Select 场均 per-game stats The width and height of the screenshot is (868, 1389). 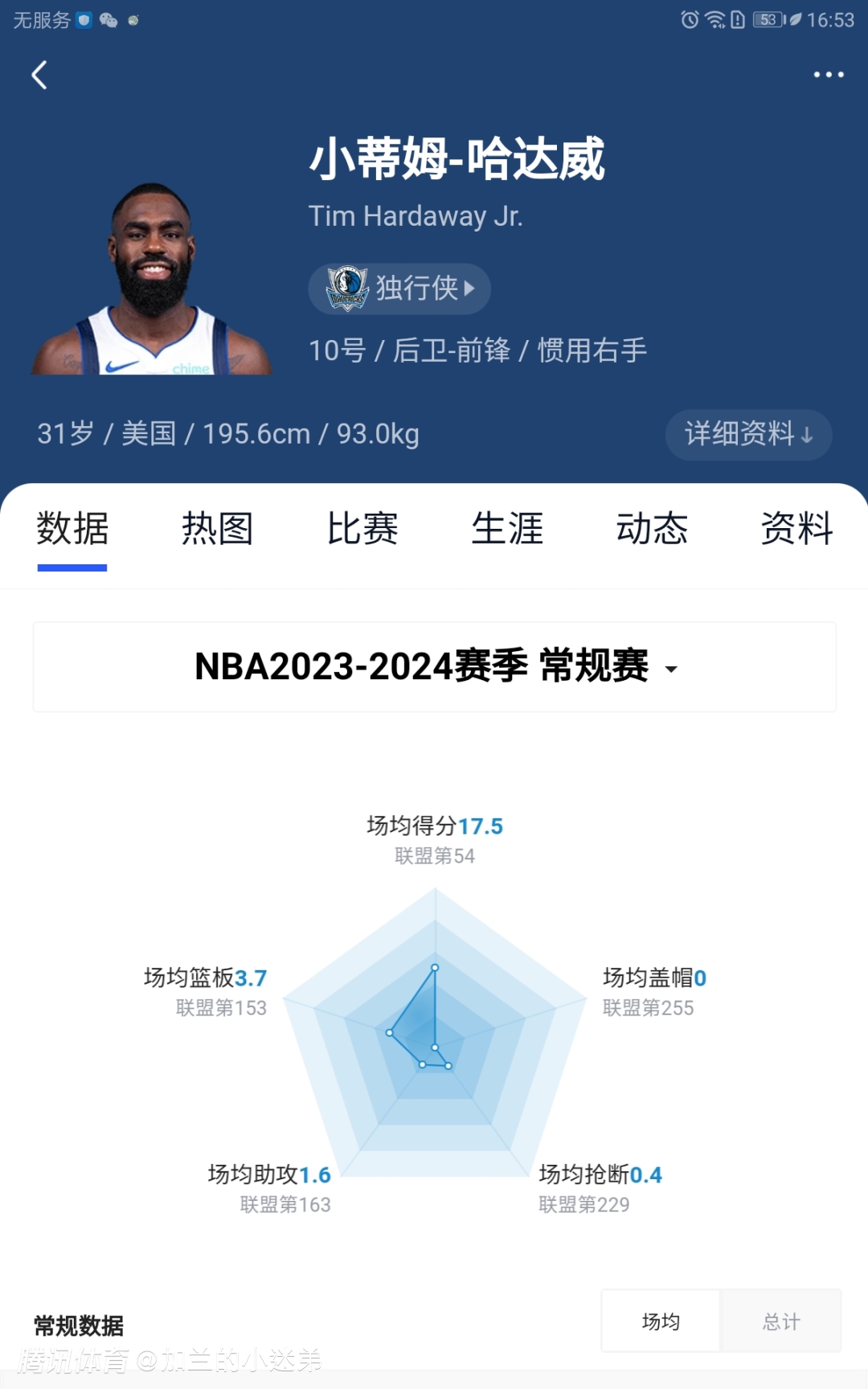pos(661,1321)
